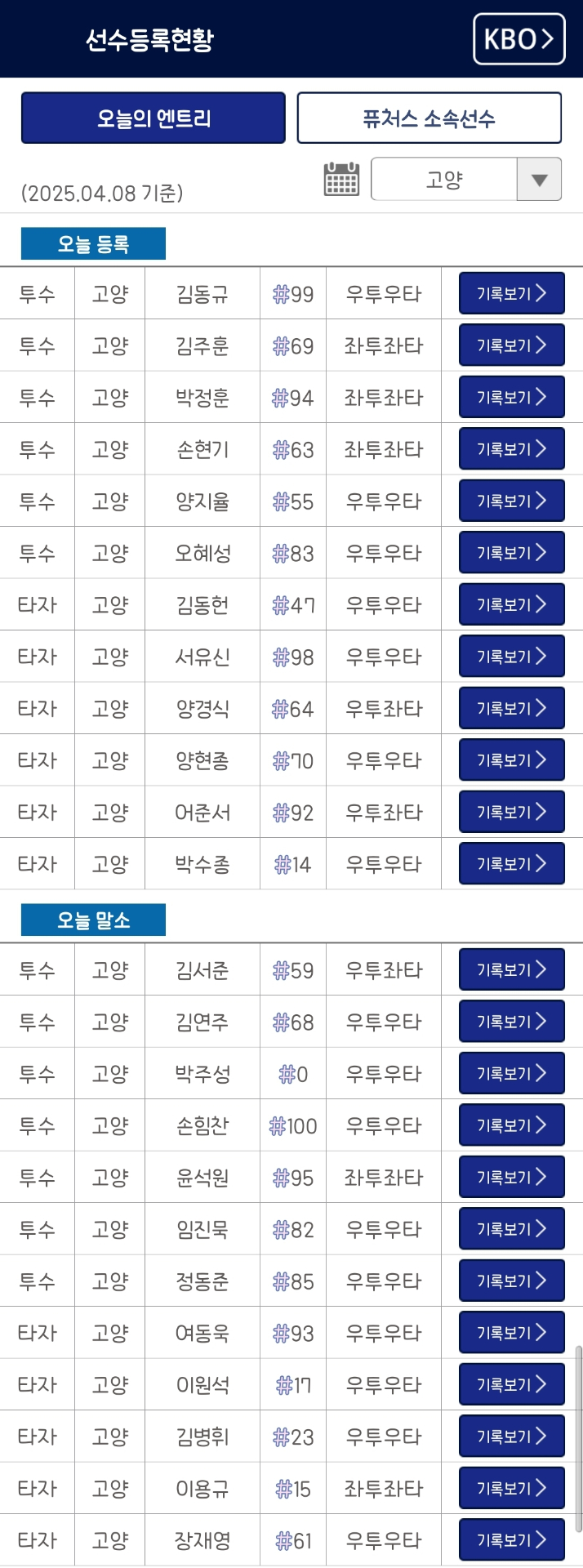Tap 기록보기 next to 임진묵
Image resolution: width=583 pixels, height=1568 pixels.
[511, 1229]
